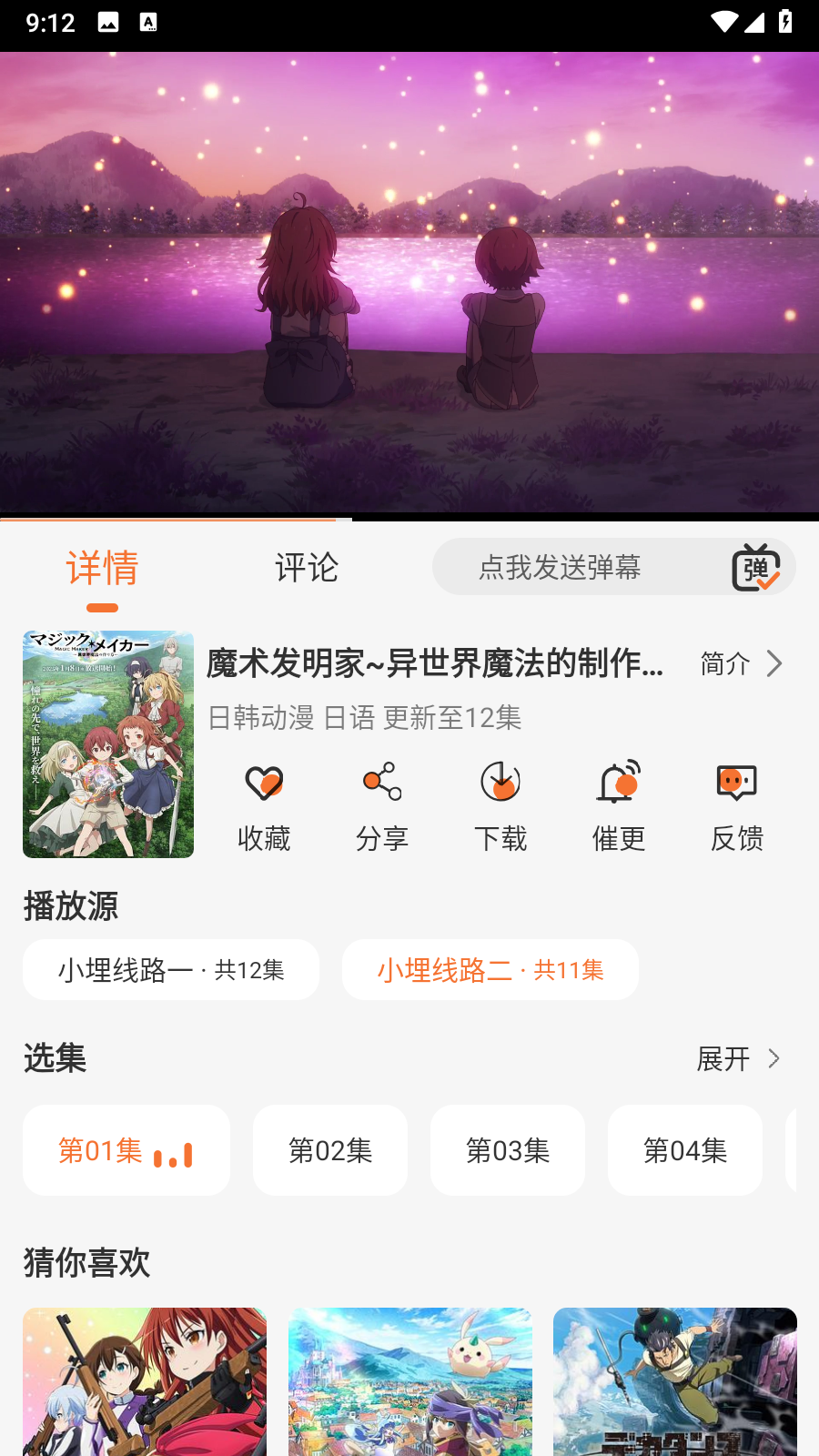
Task: Play episode 第03集
Action: pyautogui.click(x=508, y=1150)
